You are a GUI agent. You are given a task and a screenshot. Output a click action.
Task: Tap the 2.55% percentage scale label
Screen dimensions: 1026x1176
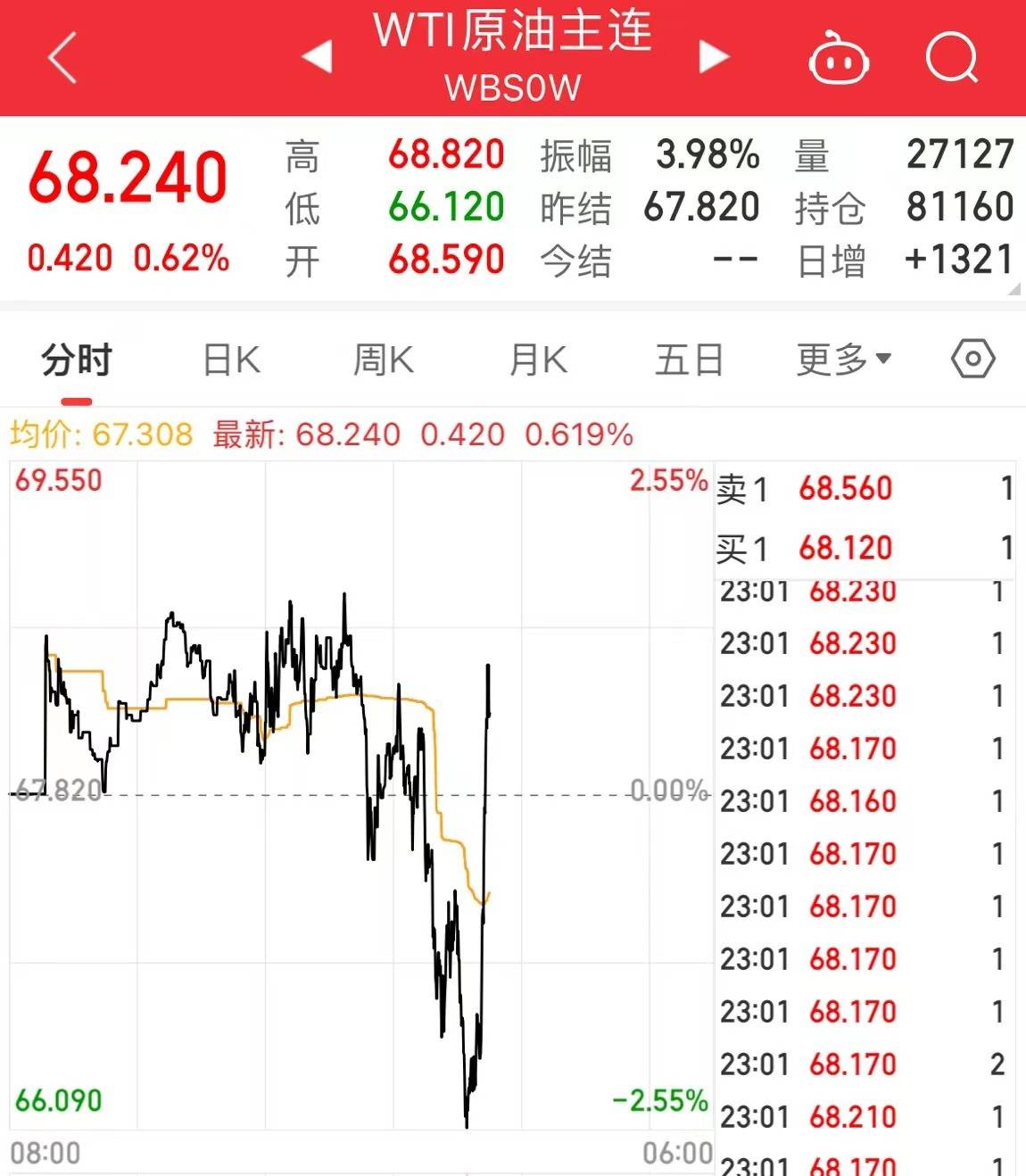click(x=669, y=480)
